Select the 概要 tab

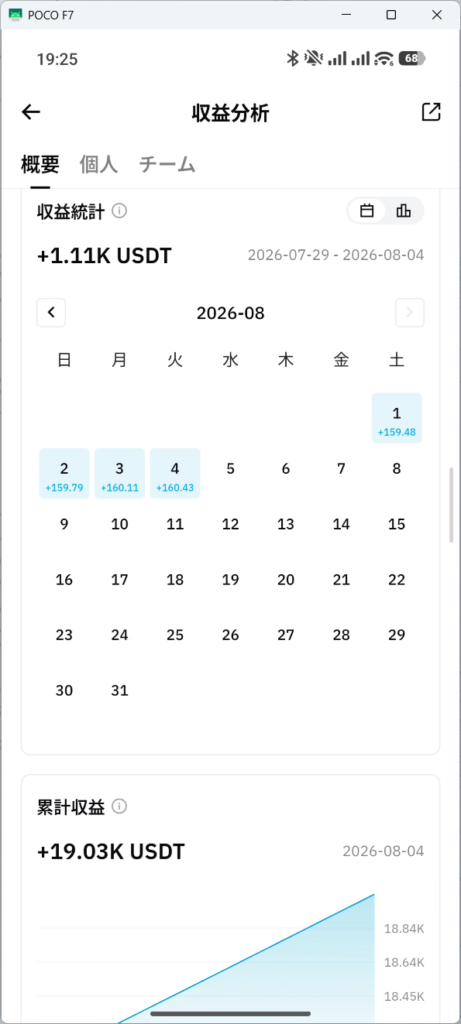tap(40, 165)
